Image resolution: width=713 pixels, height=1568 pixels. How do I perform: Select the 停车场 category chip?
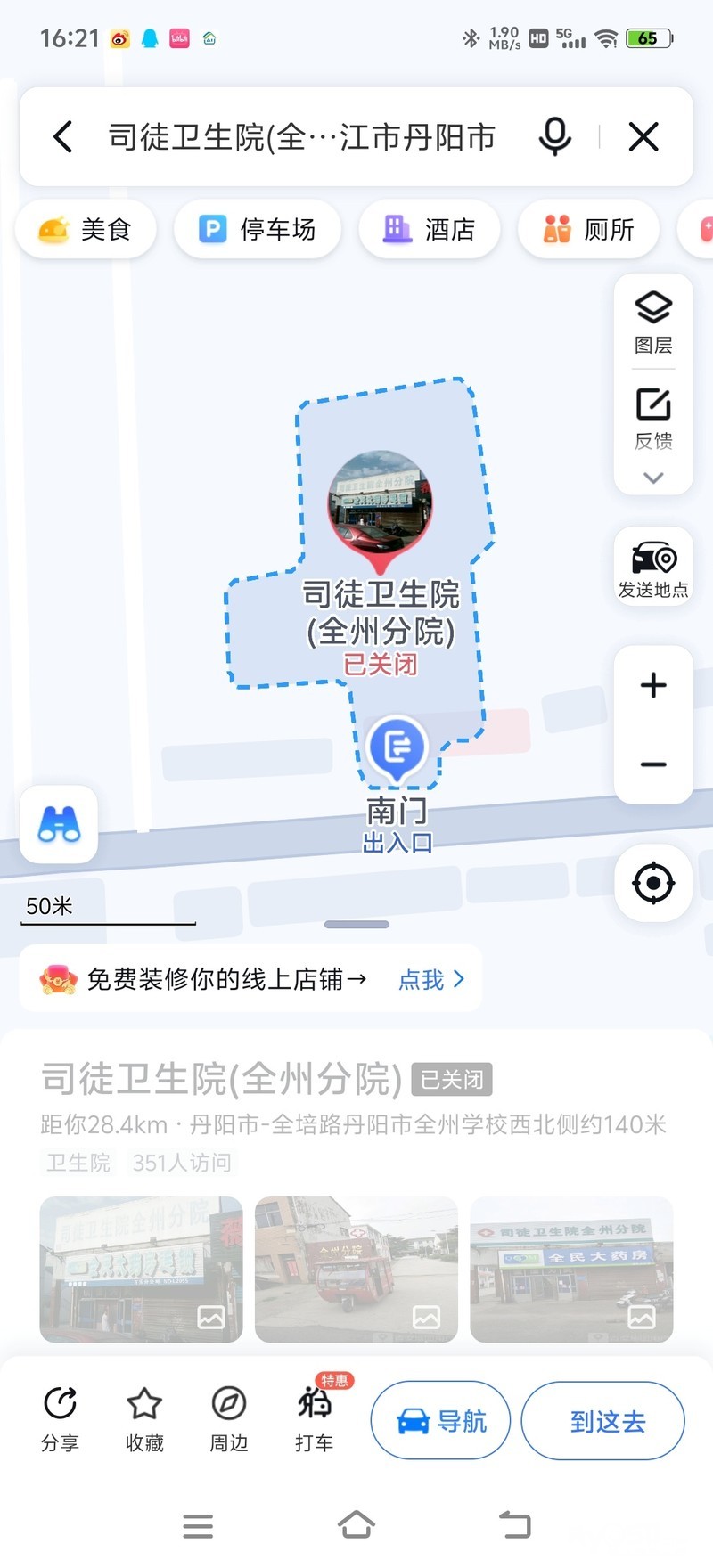(258, 230)
